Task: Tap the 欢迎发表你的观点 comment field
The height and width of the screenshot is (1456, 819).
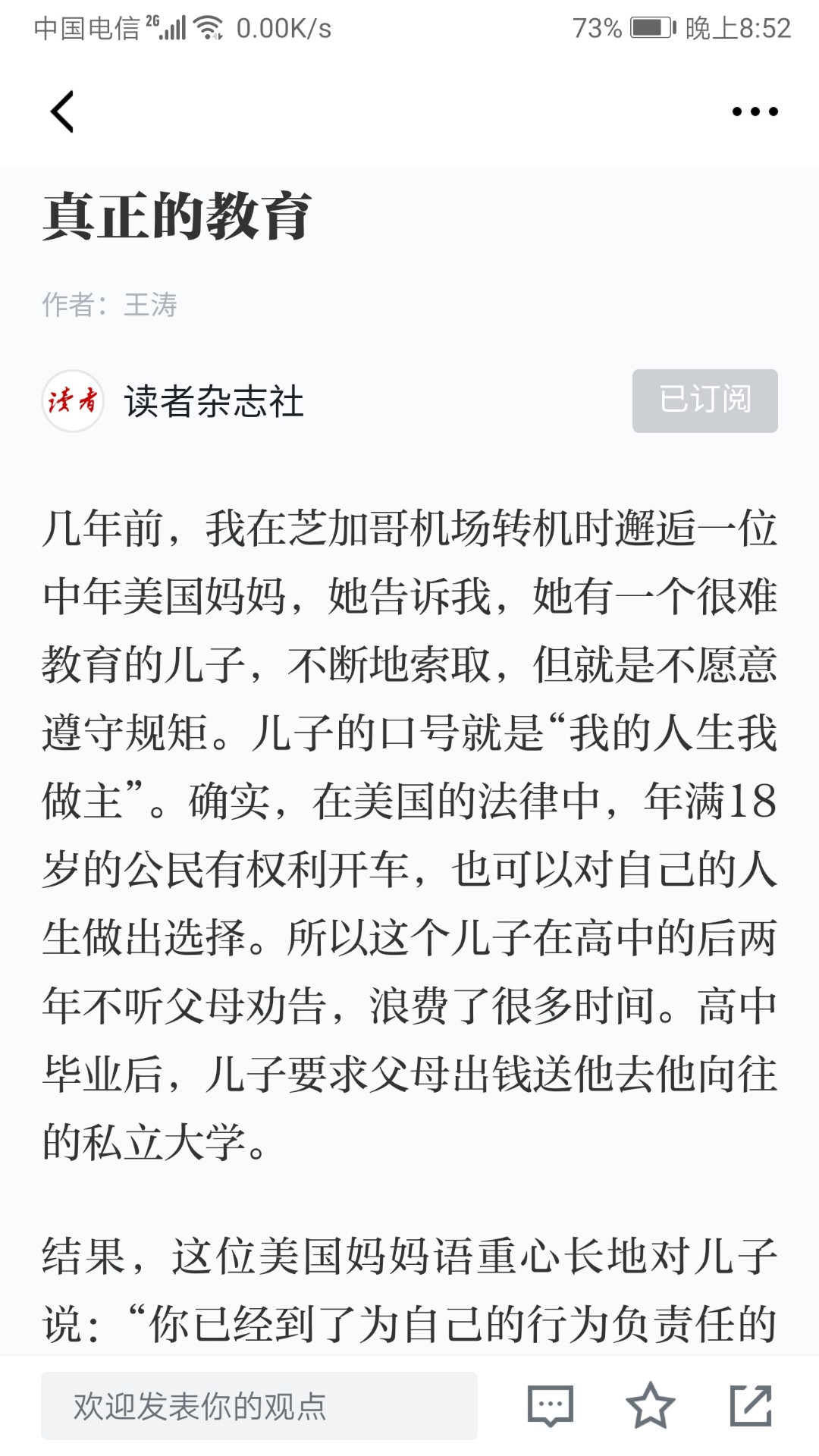Action: point(259,1405)
